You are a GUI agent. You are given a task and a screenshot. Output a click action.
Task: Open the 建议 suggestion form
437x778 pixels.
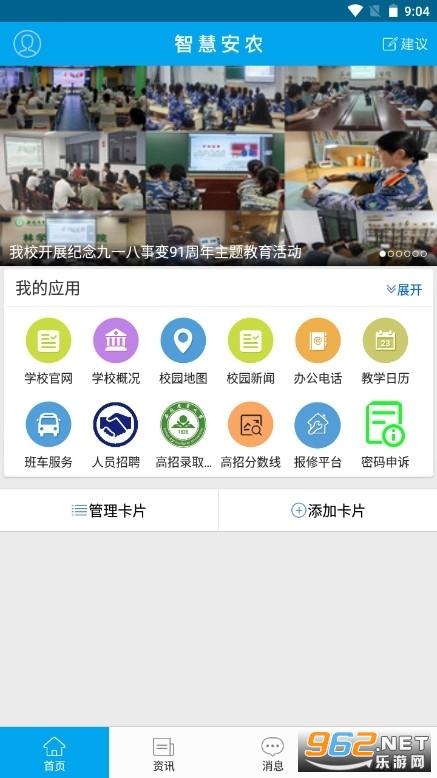click(405, 44)
